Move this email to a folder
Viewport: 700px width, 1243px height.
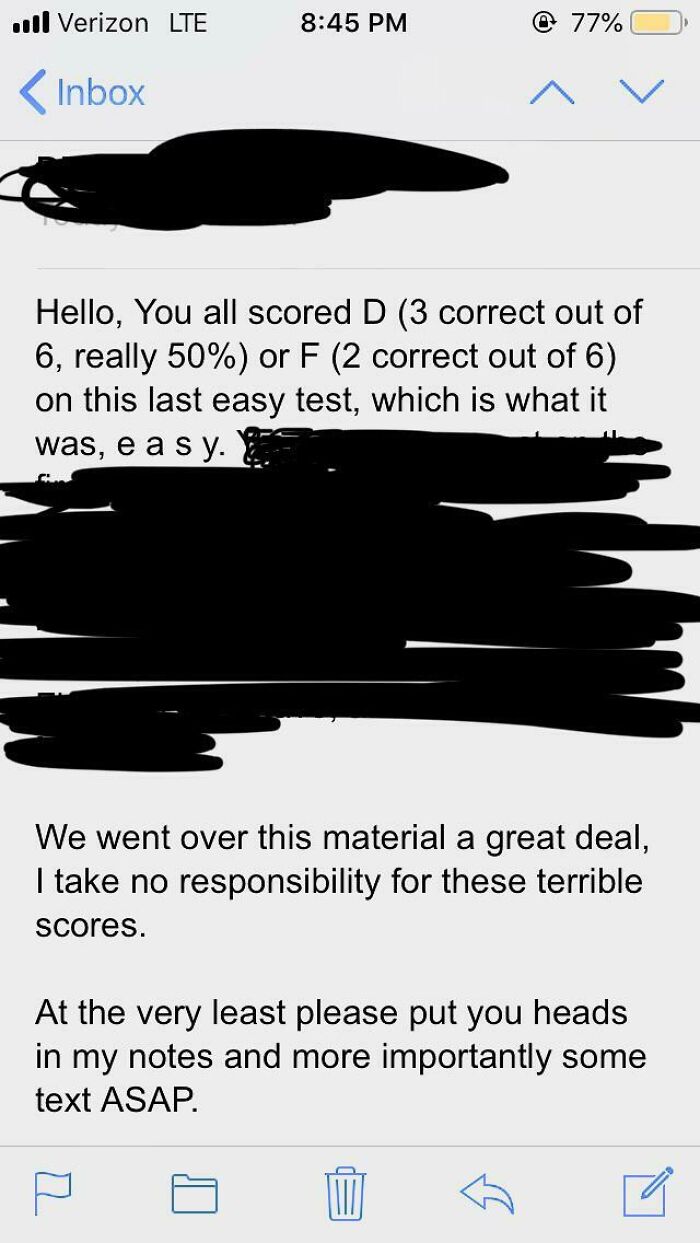[x=194, y=1194]
